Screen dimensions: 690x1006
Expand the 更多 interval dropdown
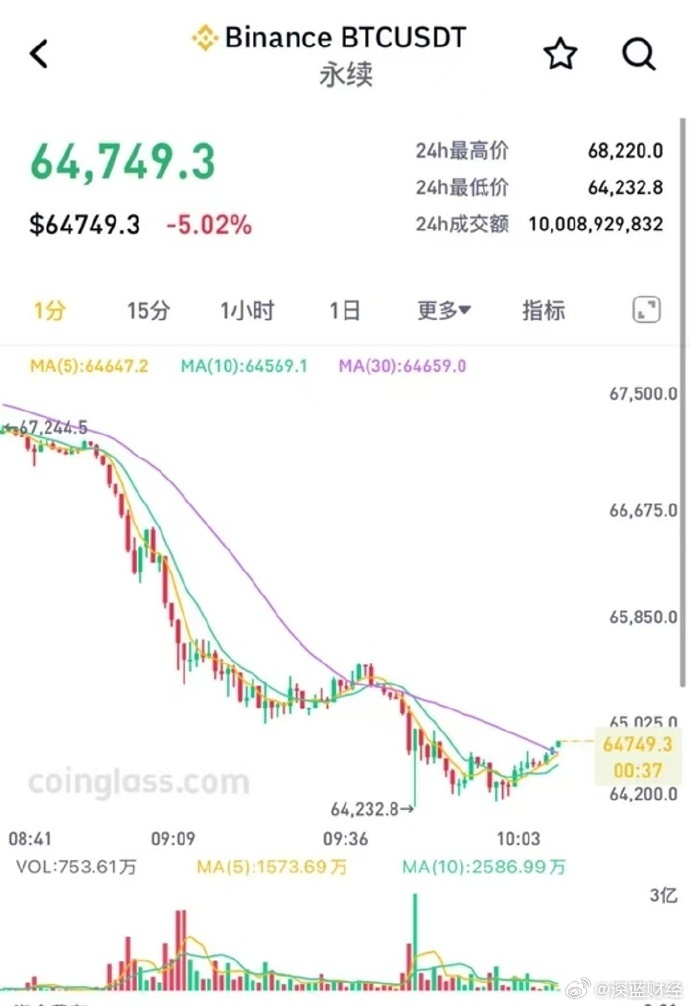pyautogui.click(x=444, y=311)
